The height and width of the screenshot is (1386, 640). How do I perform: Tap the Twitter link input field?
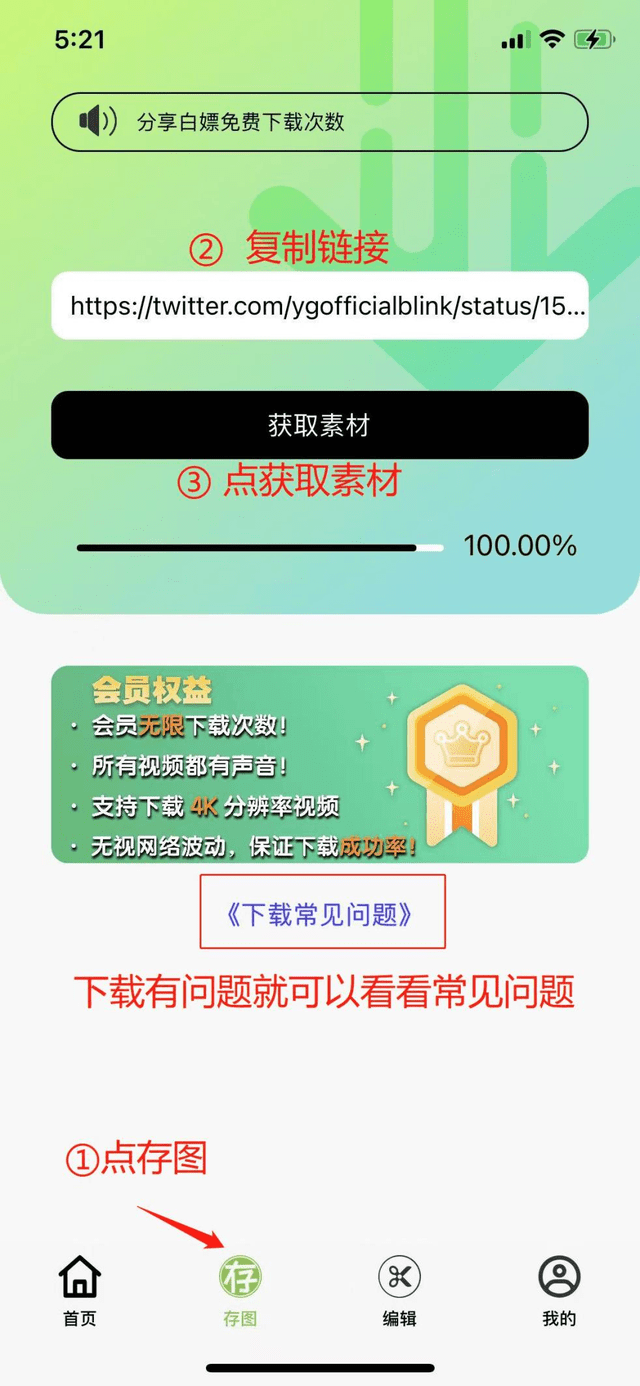(x=320, y=305)
